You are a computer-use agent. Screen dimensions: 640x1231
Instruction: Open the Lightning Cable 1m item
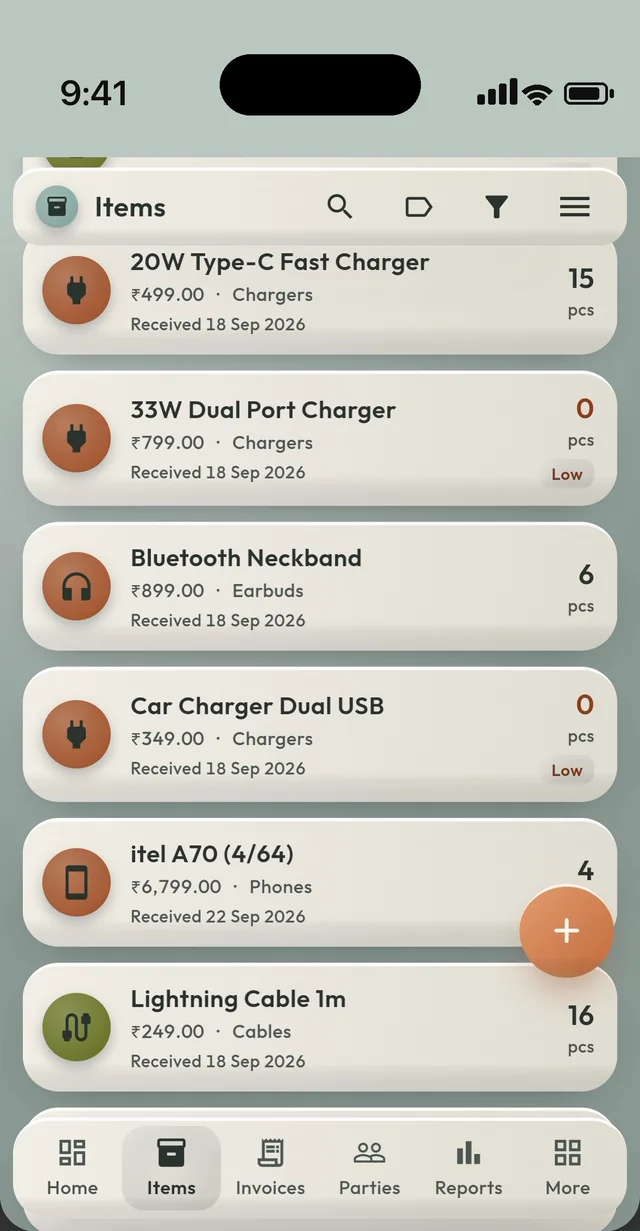(x=320, y=1028)
